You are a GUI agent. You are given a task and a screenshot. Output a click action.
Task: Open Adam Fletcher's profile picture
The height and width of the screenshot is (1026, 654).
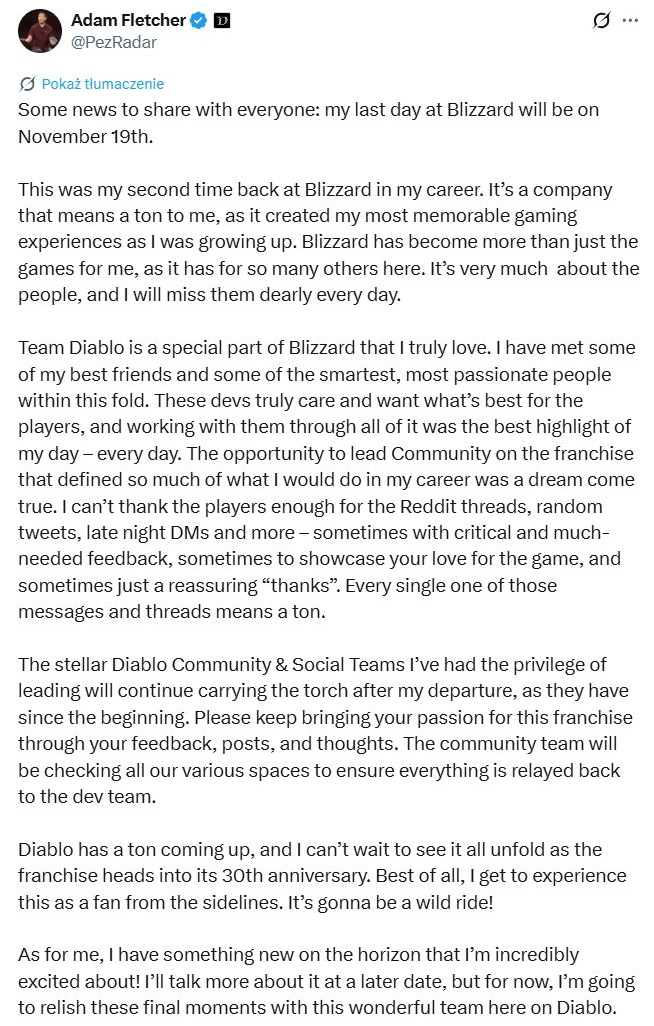pos(39,31)
